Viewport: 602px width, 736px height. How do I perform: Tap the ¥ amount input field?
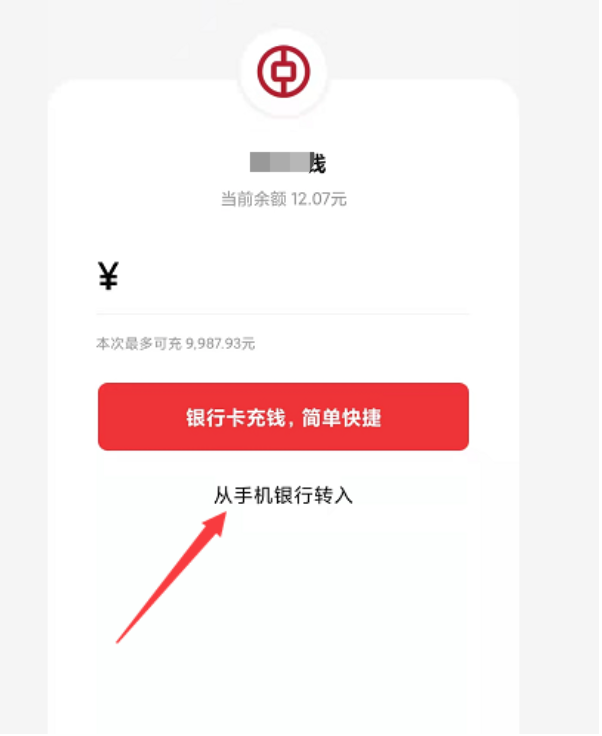(x=290, y=277)
